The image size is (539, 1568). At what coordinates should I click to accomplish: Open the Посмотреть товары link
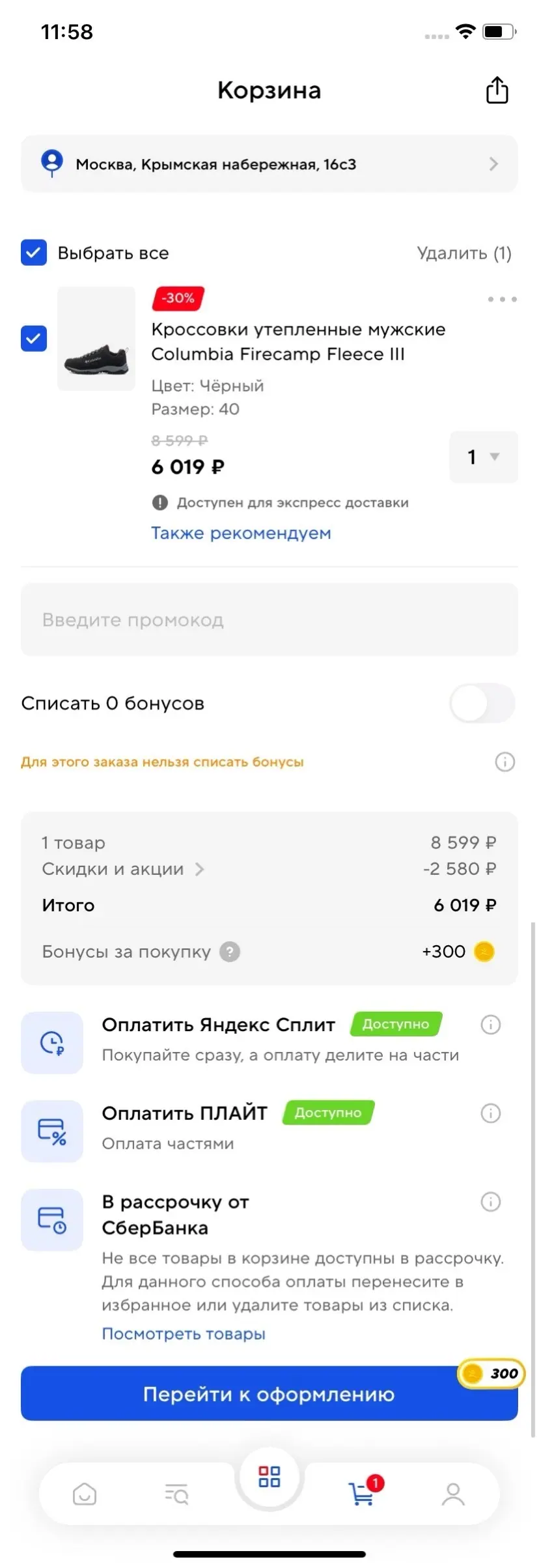pyautogui.click(x=184, y=1334)
